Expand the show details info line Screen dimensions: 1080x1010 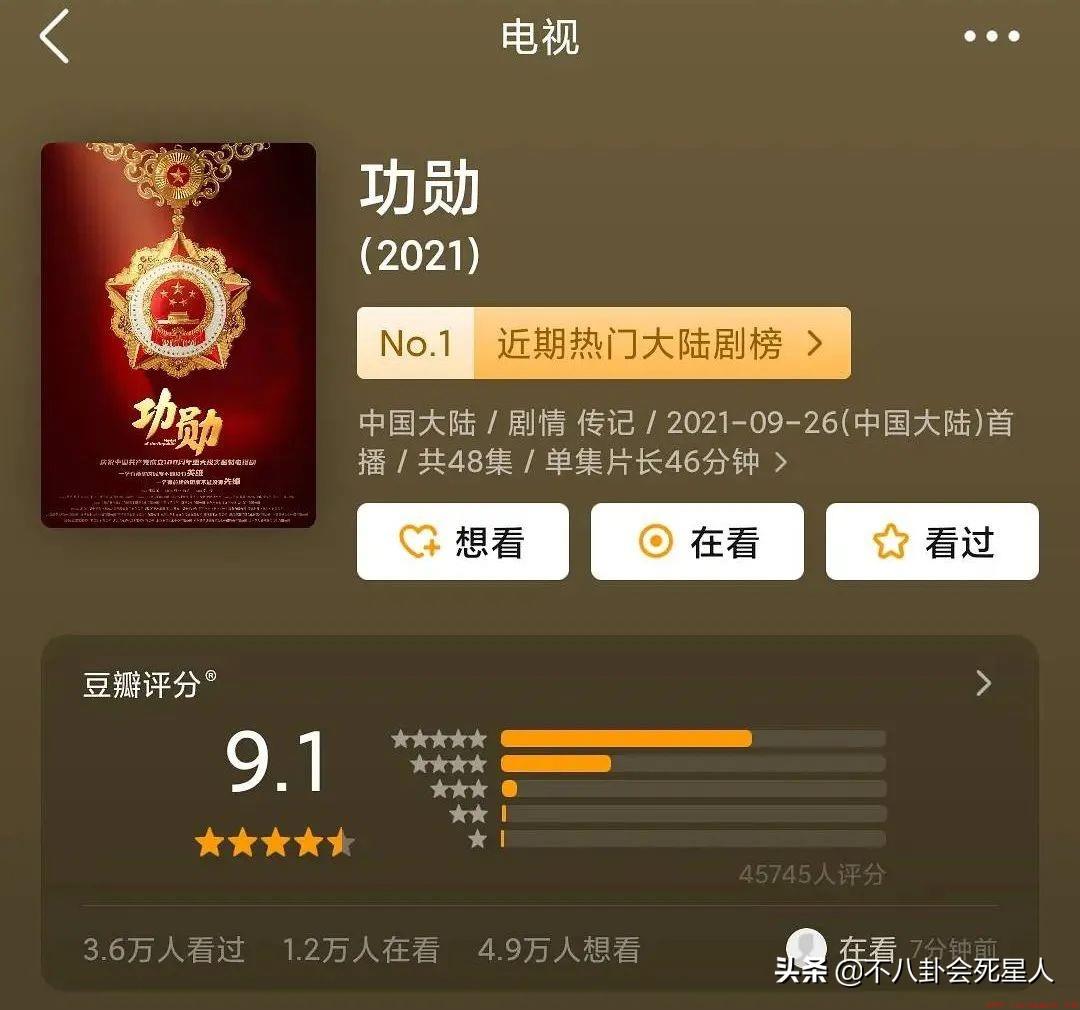point(781,463)
